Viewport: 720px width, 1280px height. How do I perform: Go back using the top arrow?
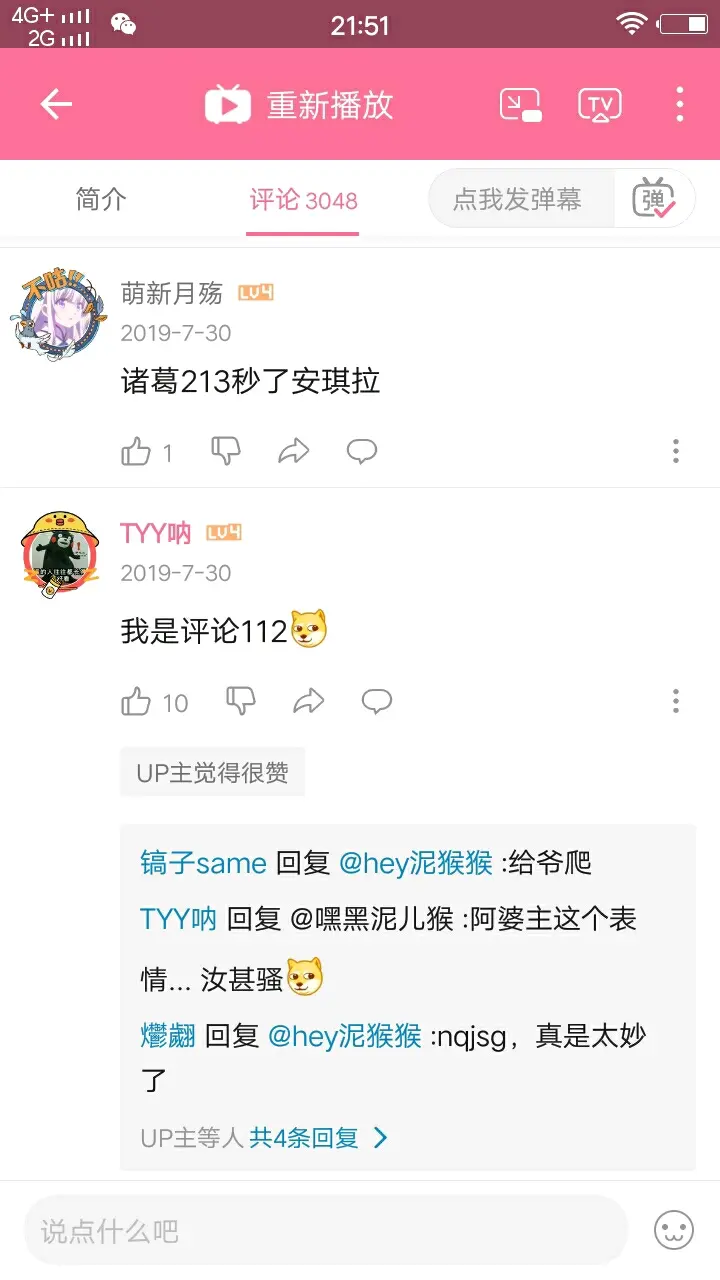click(56, 105)
